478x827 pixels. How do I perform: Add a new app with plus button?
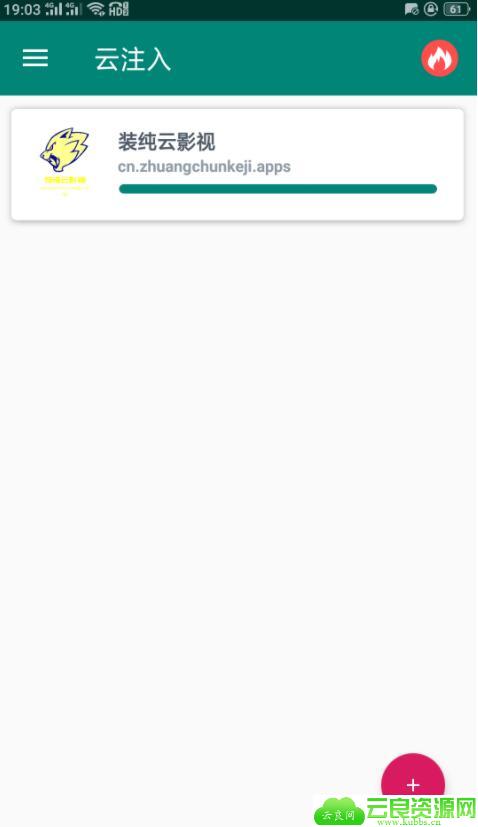[413, 784]
